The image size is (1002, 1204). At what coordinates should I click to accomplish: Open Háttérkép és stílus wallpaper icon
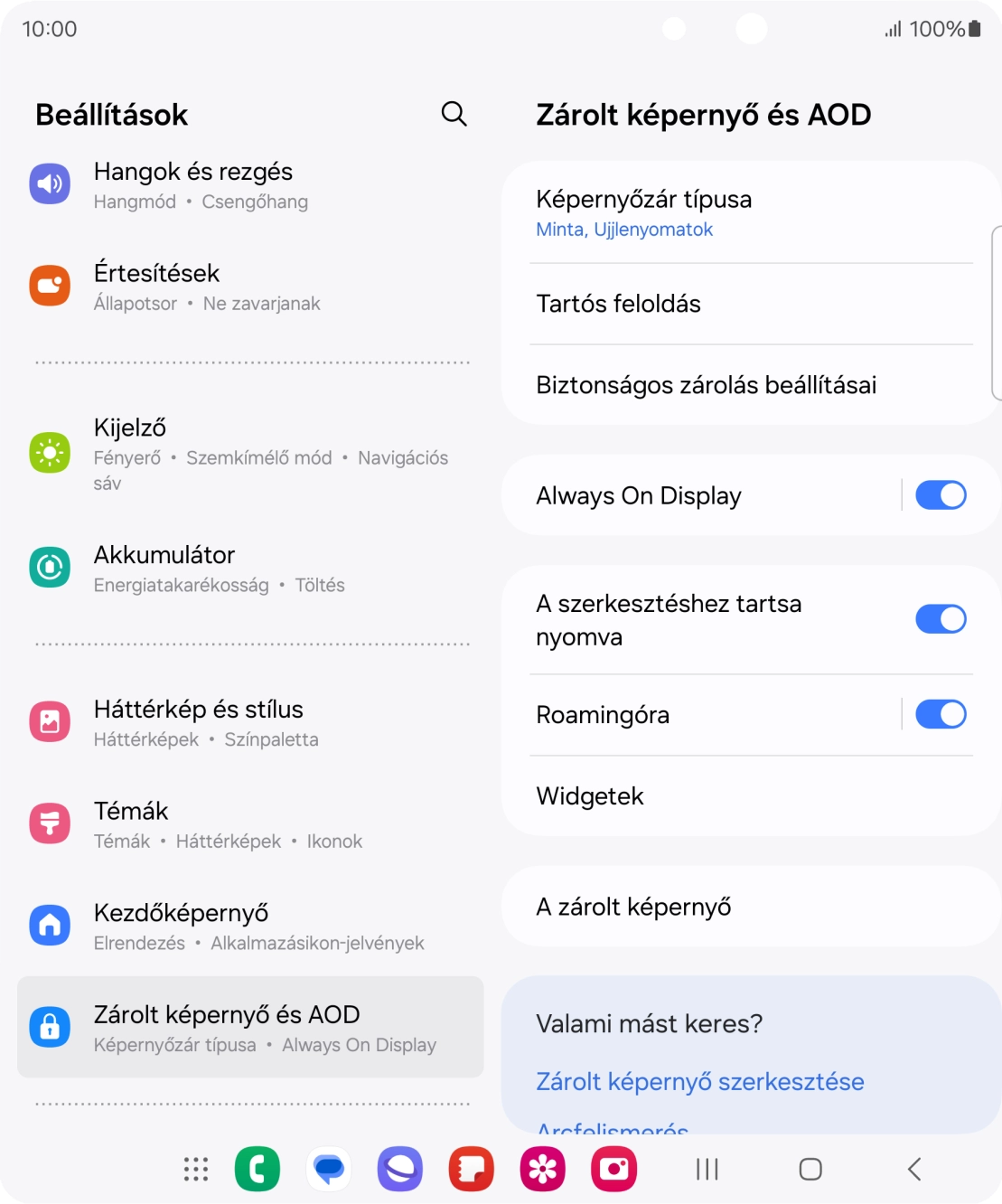[x=50, y=721]
